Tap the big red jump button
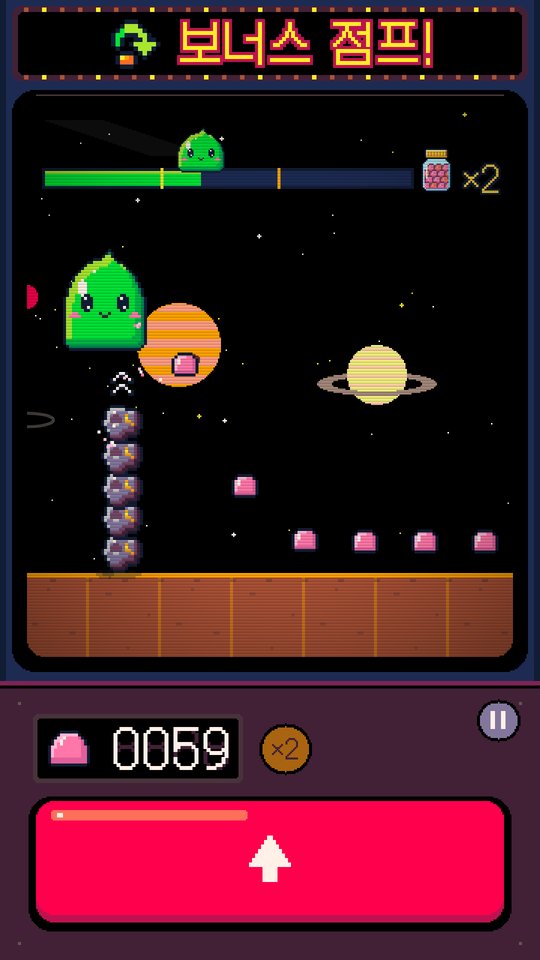 pyautogui.click(x=270, y=862)
